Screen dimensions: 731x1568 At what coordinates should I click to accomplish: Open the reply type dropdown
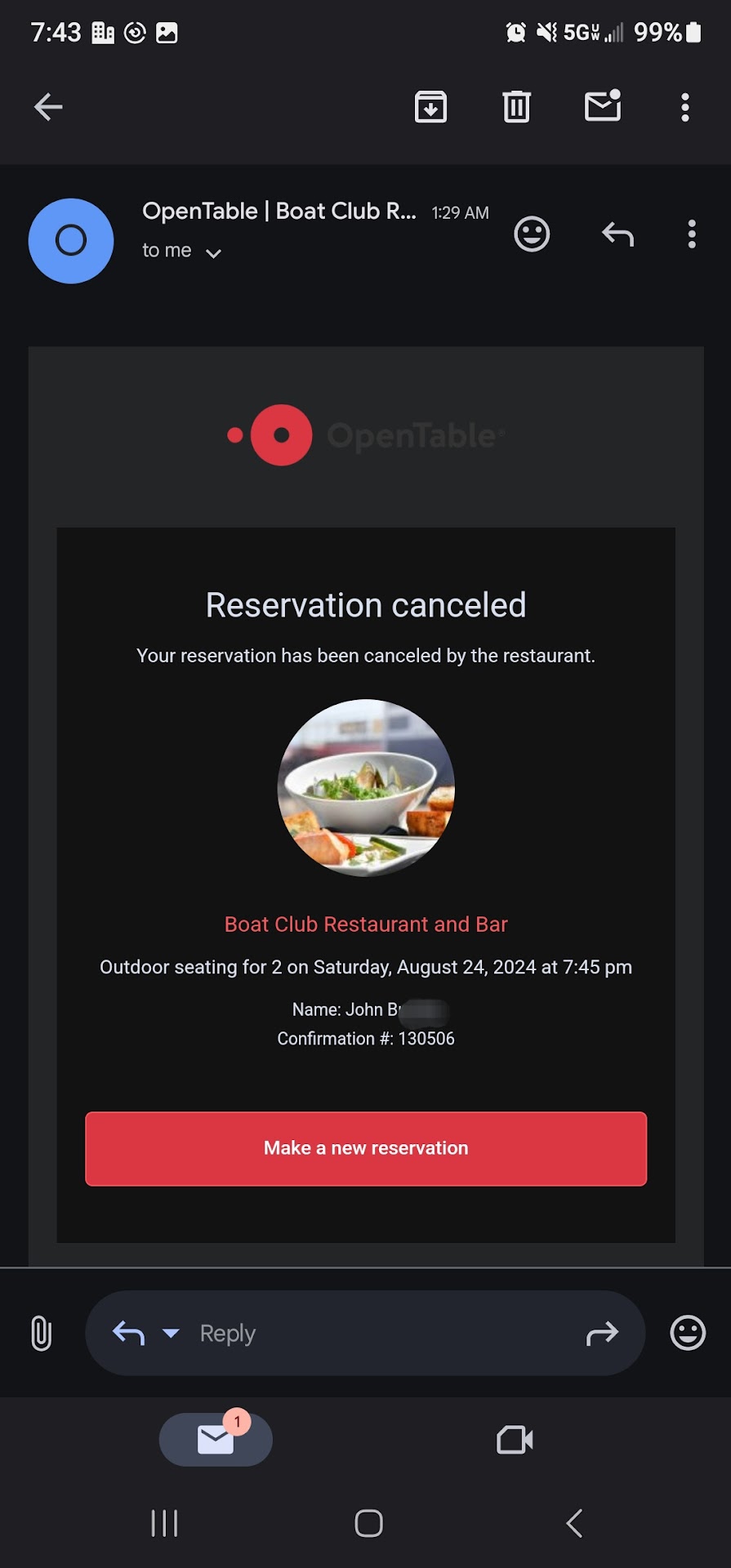coord(171,1334)
